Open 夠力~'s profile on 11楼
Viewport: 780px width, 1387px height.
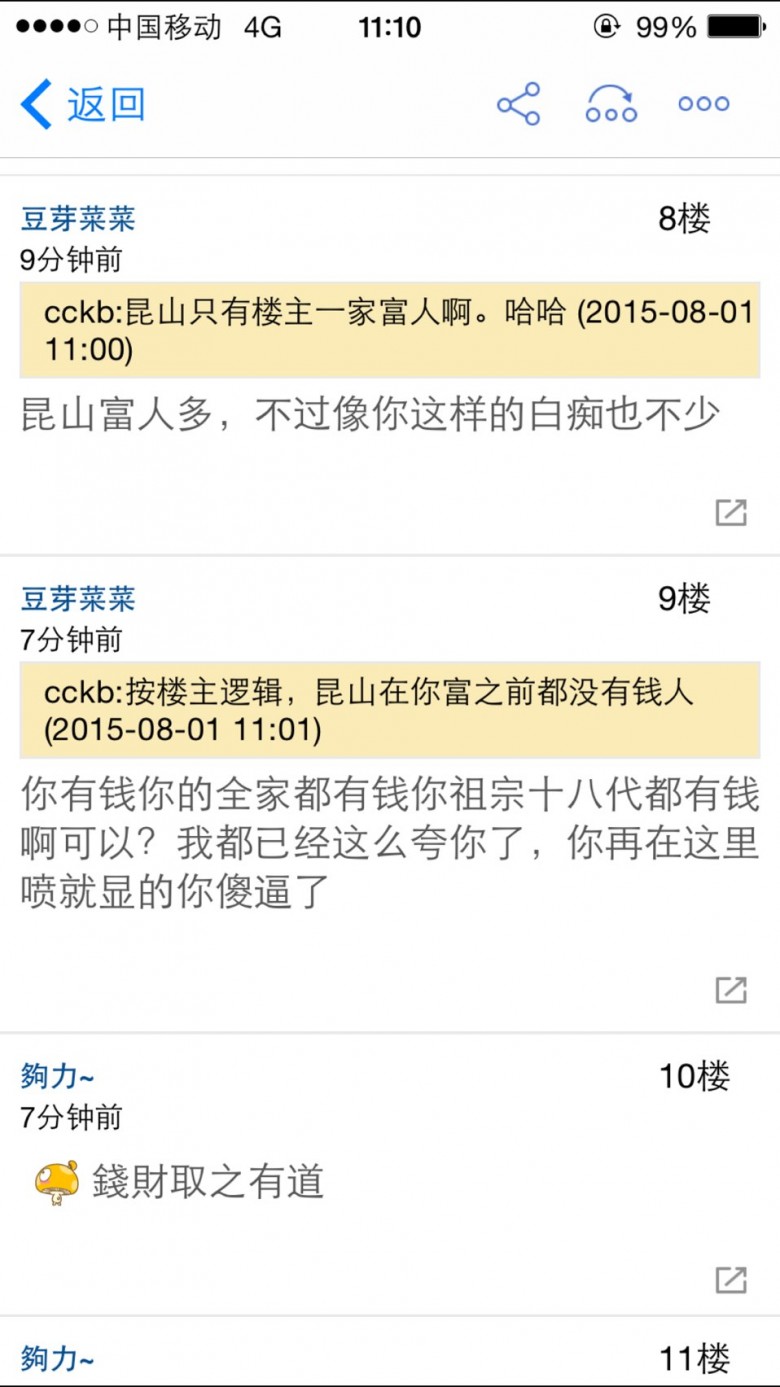tap(58, 1359)
